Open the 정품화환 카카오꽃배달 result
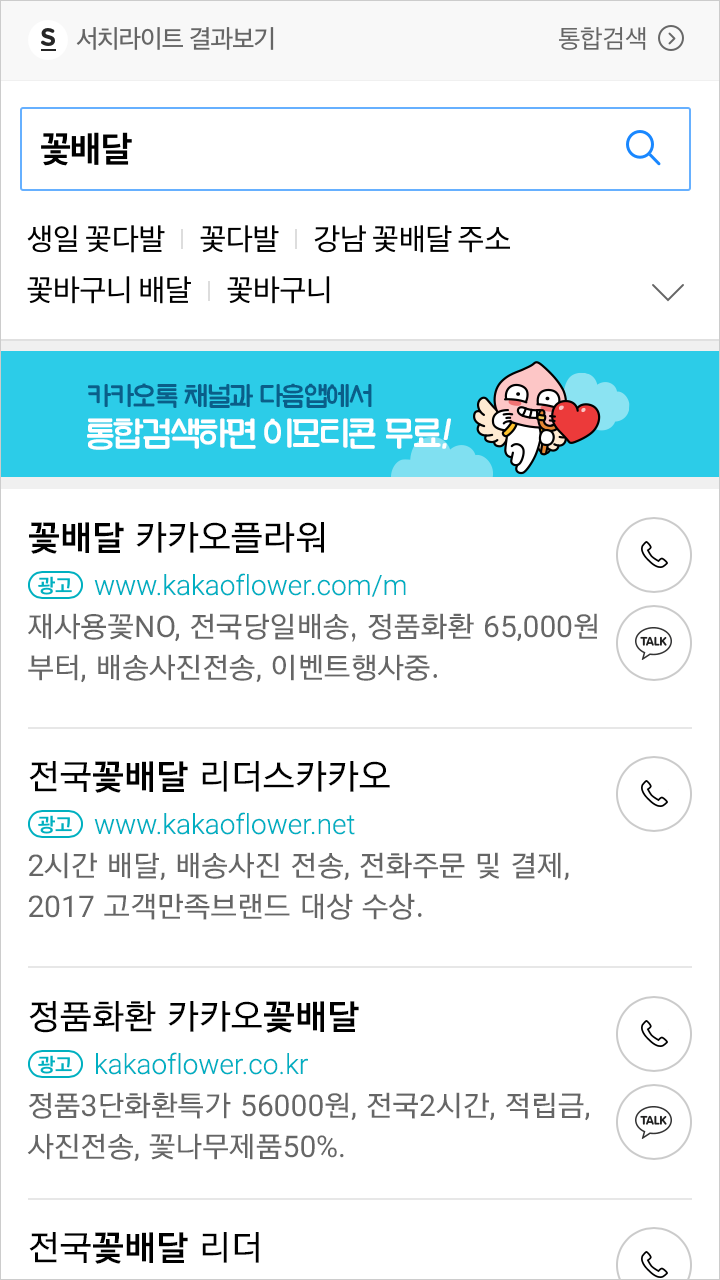The image size is (720, 1280). [x=194, y=1017]
